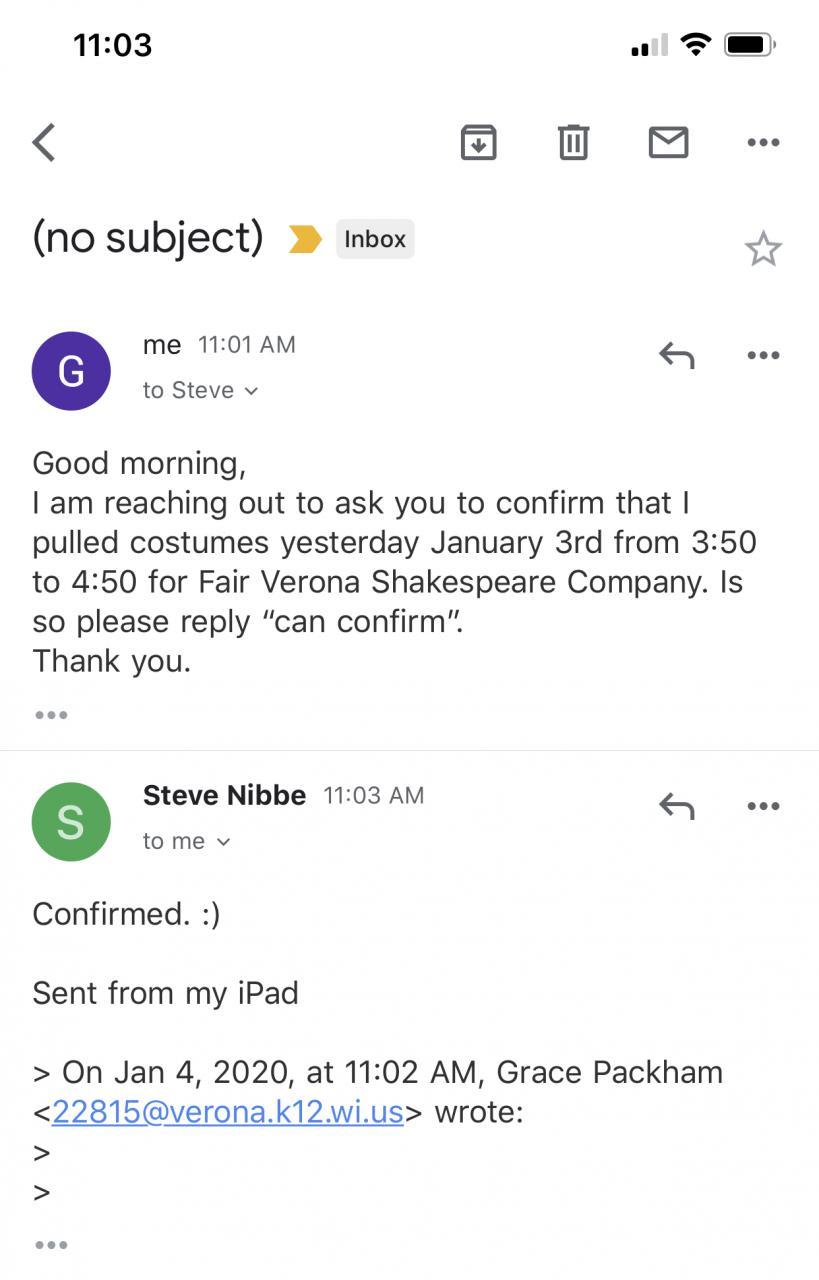Open more options for my sent message

coord(763,355)
